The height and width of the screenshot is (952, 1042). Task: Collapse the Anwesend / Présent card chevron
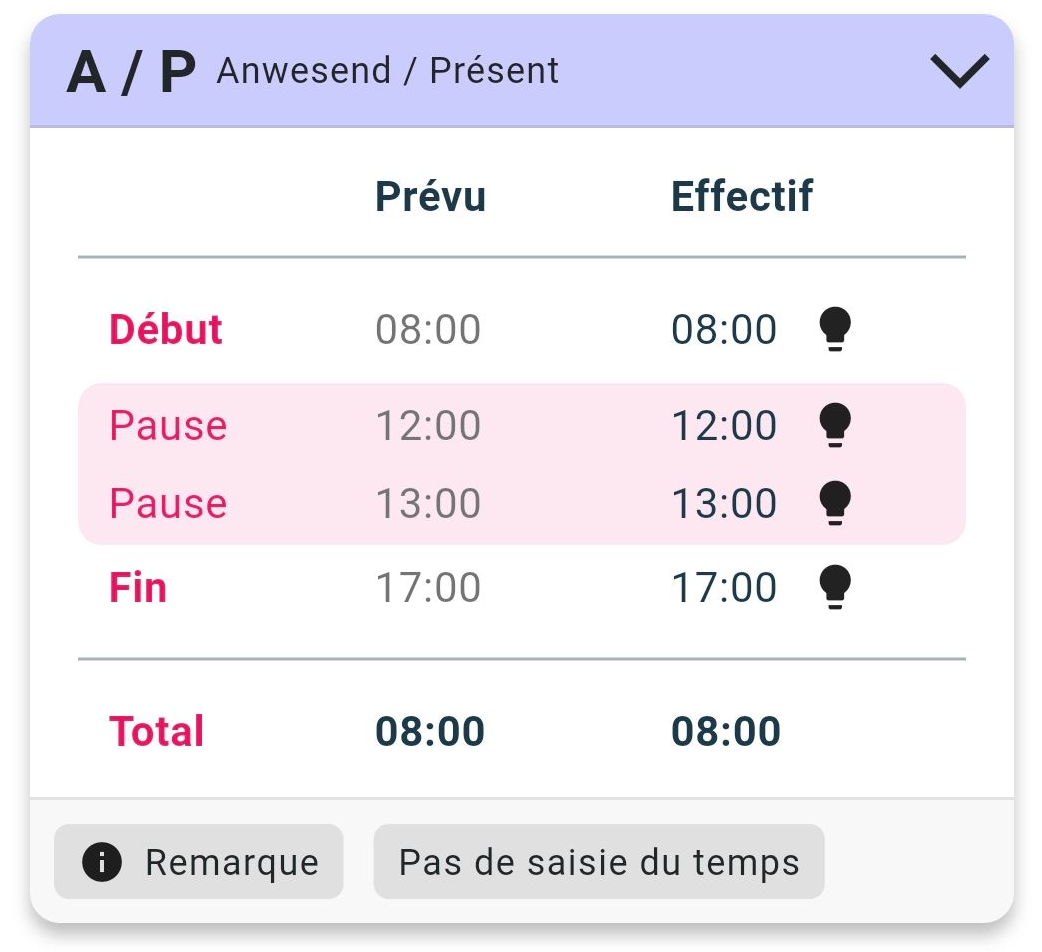(x=959, y=71)
